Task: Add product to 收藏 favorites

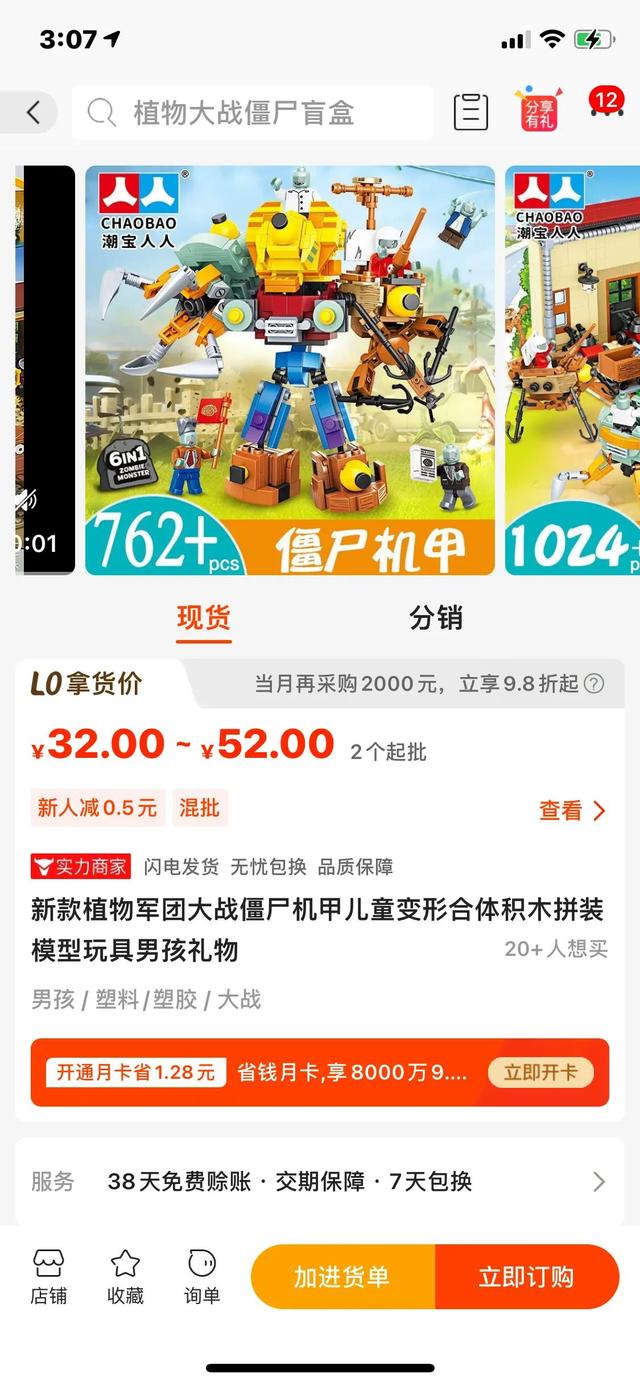Action: point(125,1276)
